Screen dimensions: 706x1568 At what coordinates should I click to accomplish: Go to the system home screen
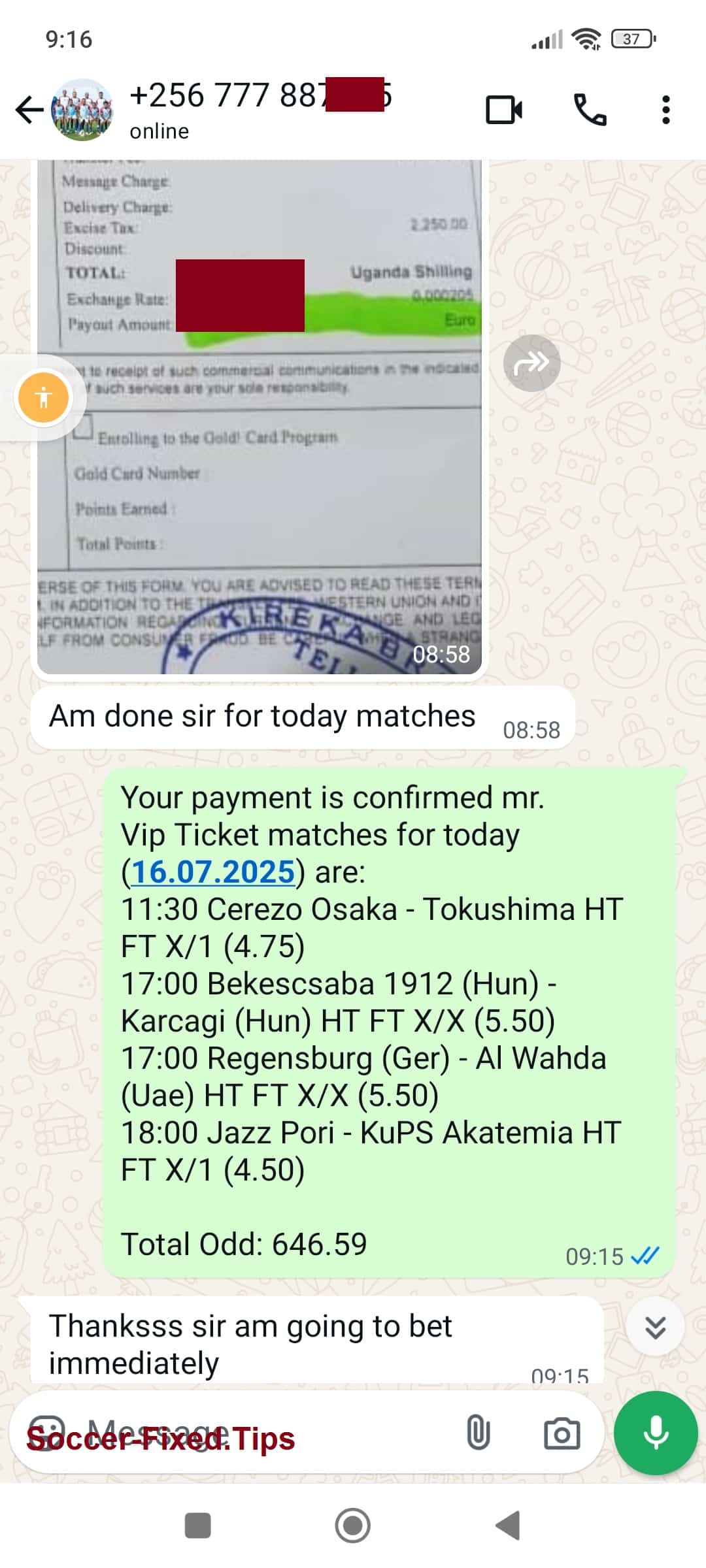(x=352, y=1526)
